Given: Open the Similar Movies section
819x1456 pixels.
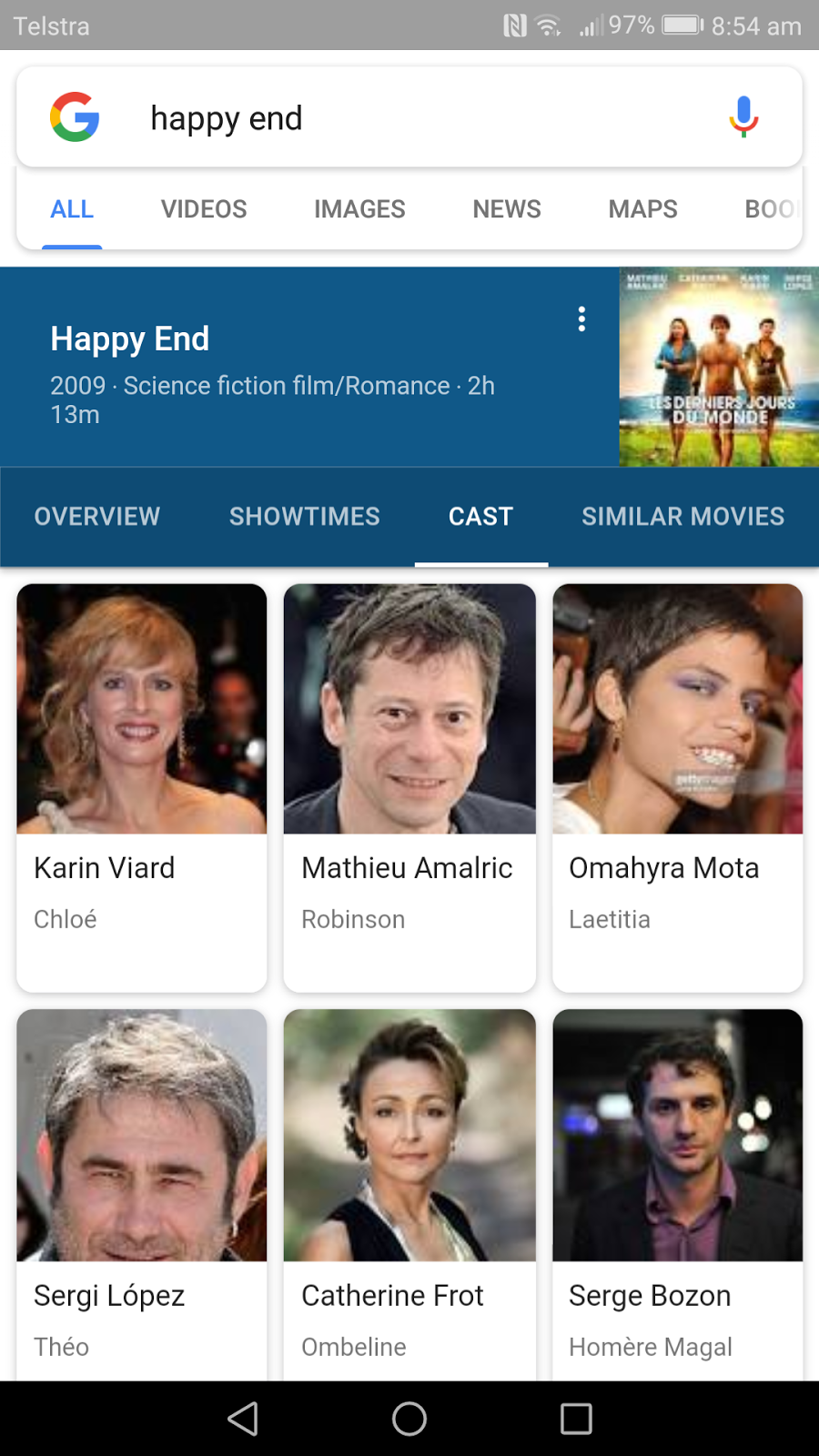Looking at the screenshot, I should pos(682,516).
